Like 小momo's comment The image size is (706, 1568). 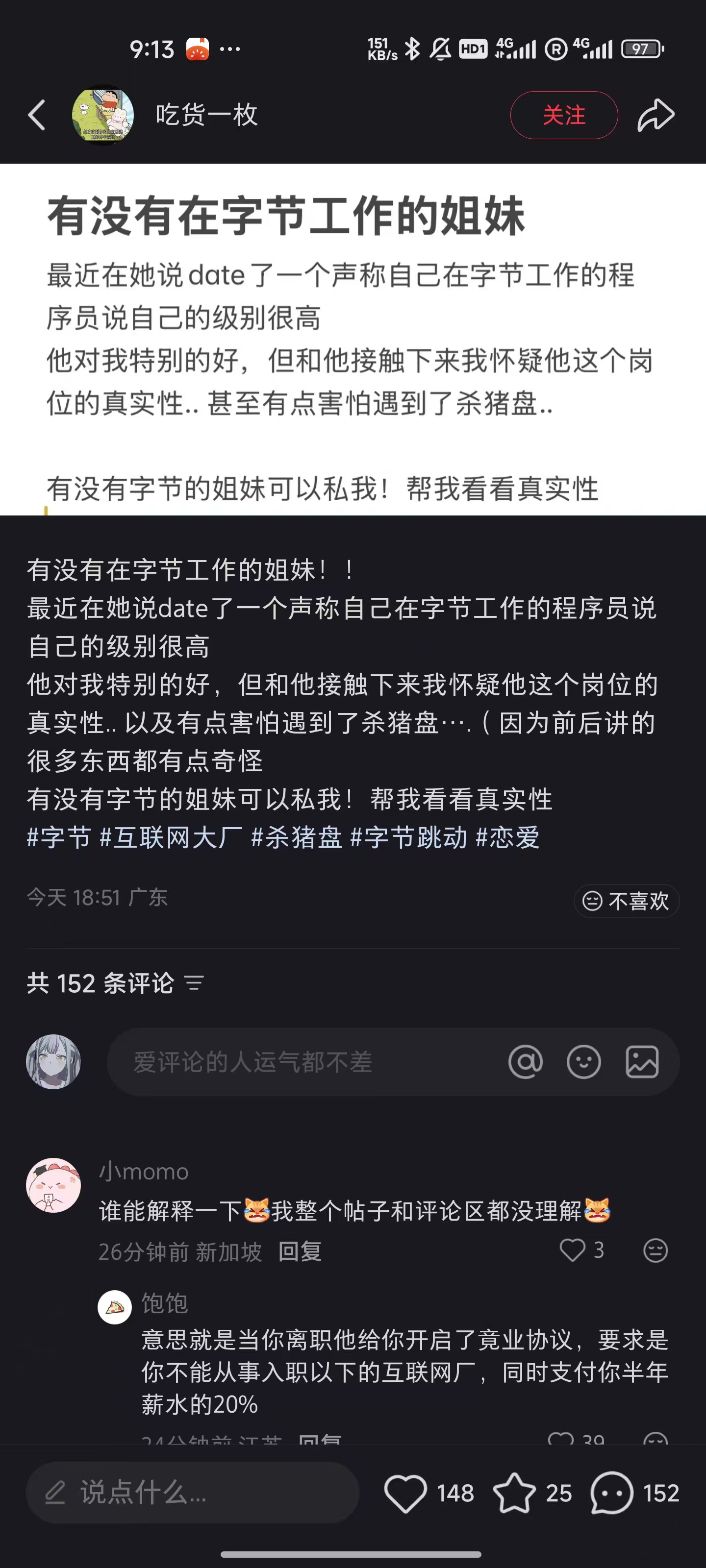pyautogui.click(x=573, y=1250)
